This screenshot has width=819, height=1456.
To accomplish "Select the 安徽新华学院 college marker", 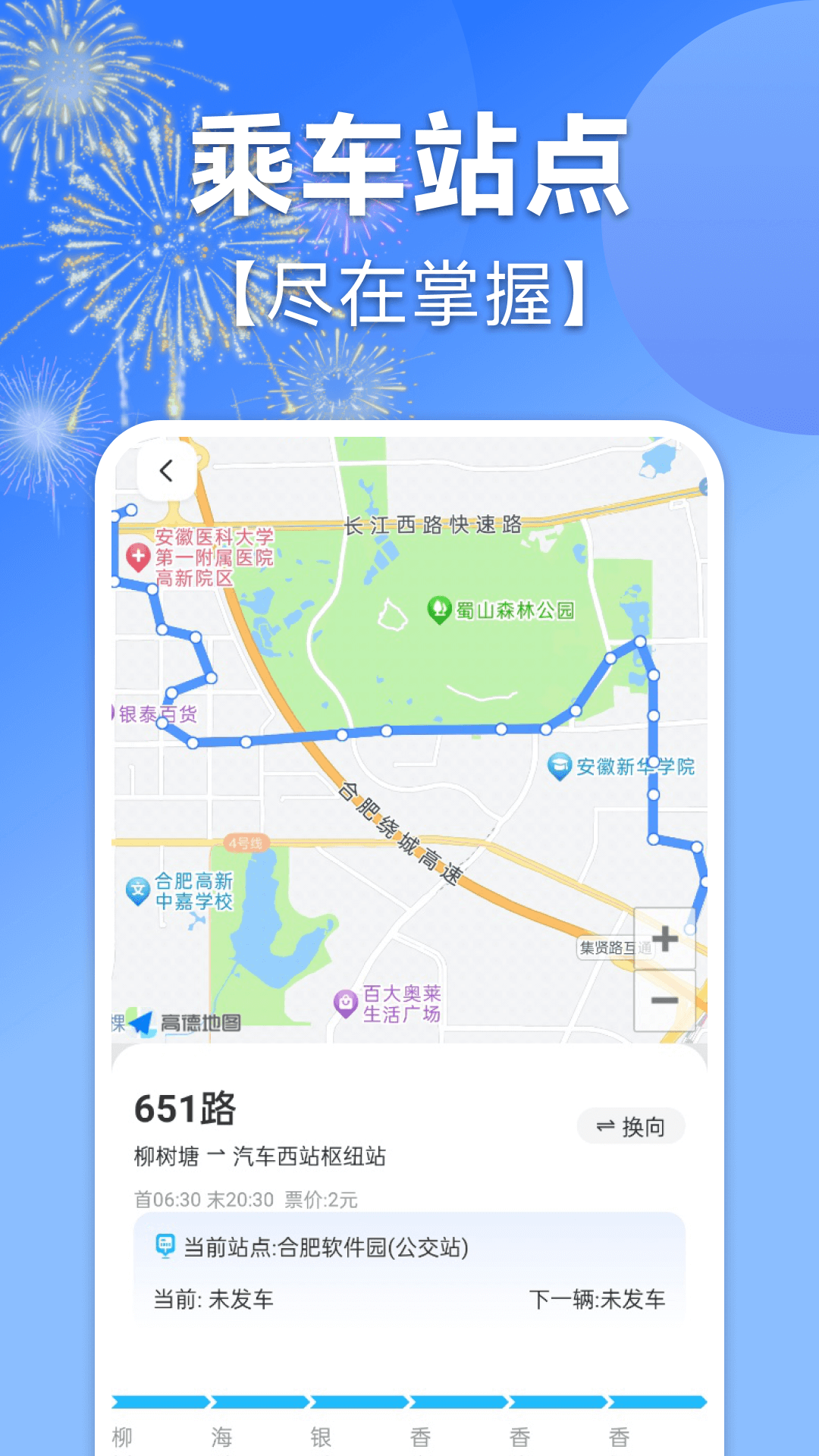I will tap(560, 764).
